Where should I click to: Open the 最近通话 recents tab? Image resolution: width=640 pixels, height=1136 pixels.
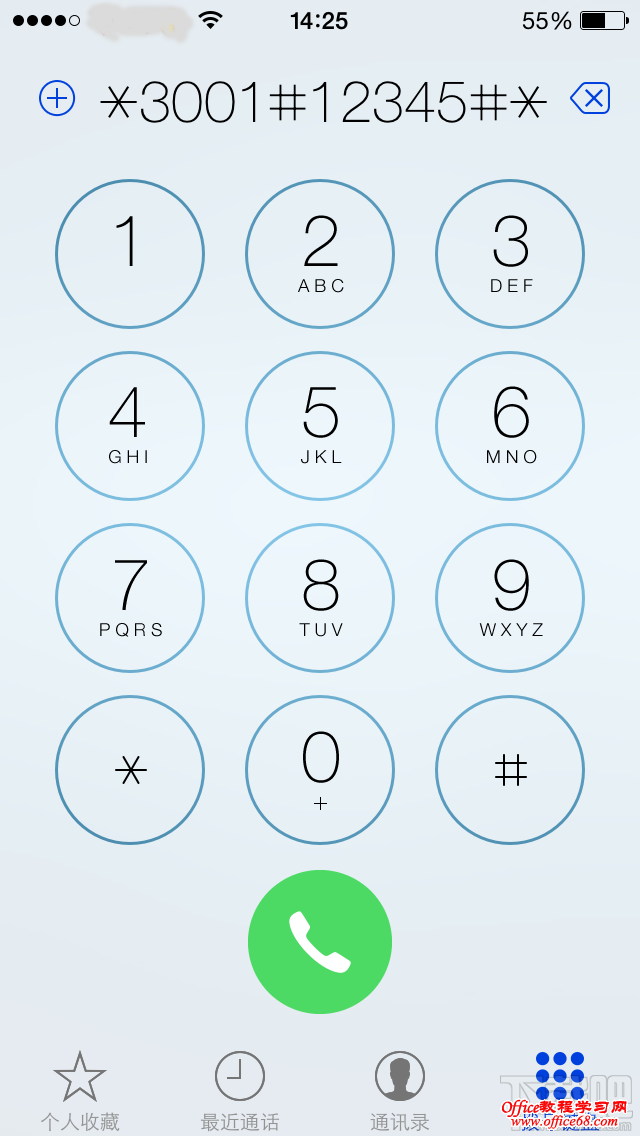tap(240, 1090)
